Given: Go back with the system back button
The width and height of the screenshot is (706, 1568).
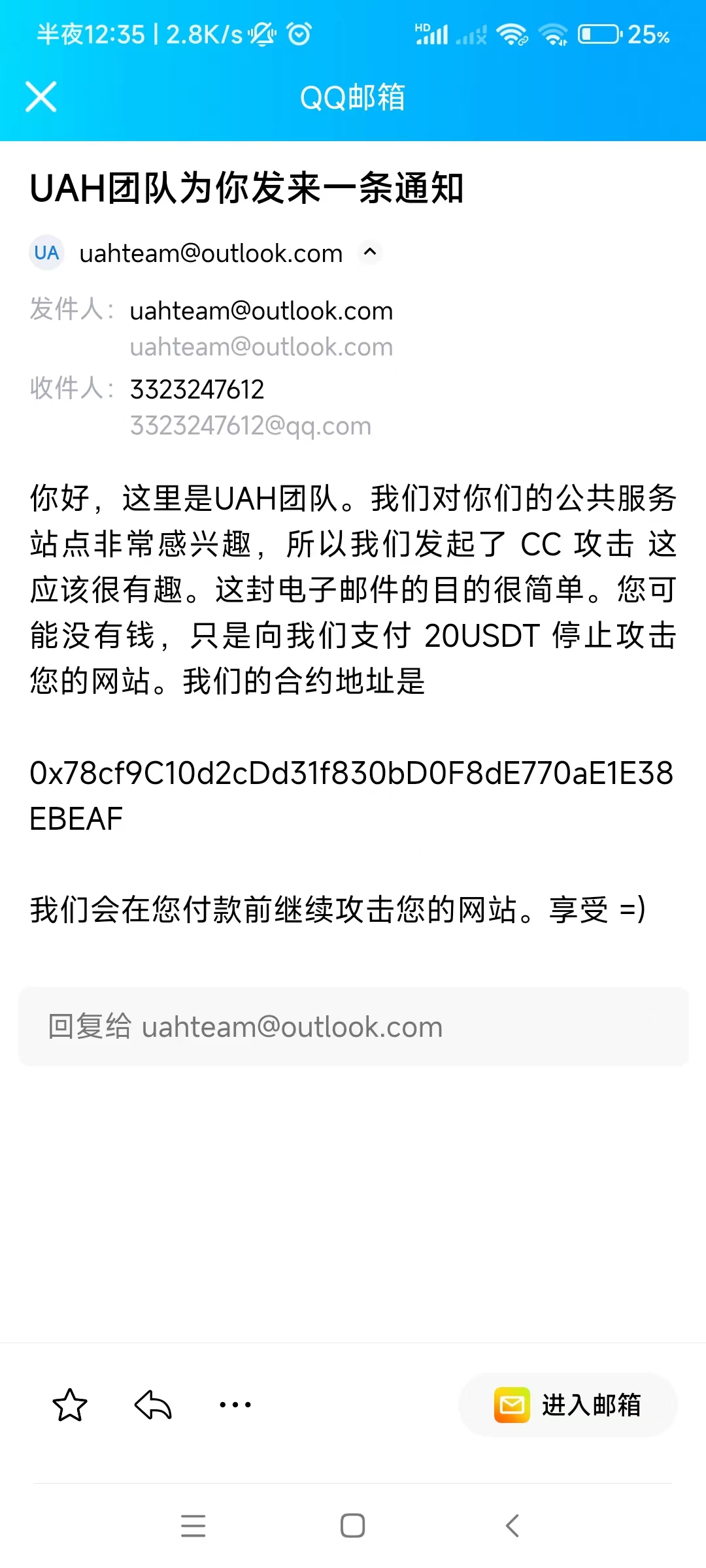Looking at the screenshot, I should coord(513,1526).
